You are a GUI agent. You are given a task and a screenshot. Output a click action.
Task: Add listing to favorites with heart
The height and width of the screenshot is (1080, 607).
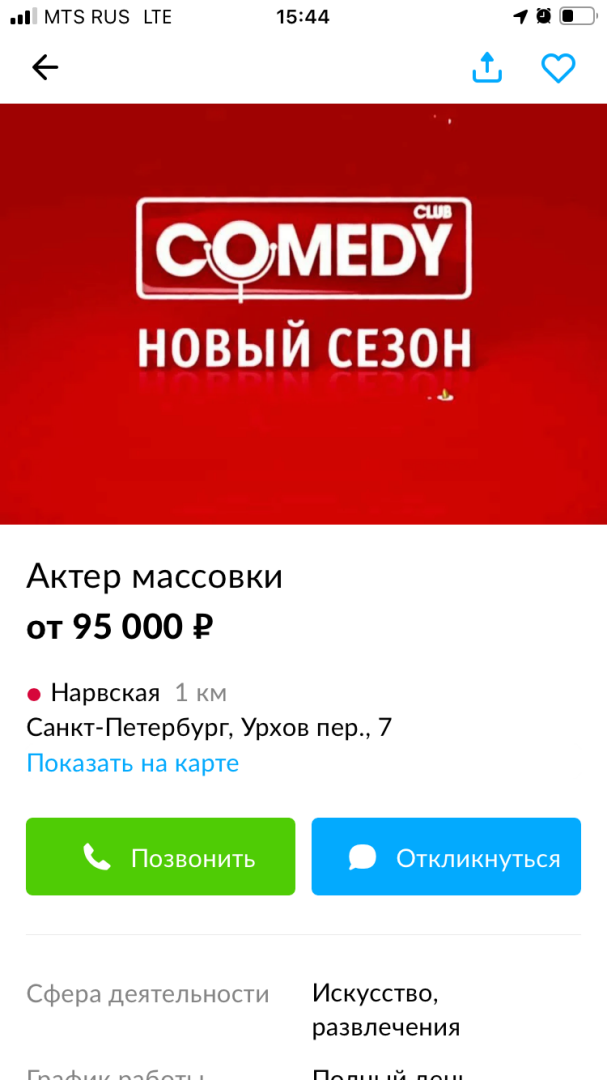point(558,67)
